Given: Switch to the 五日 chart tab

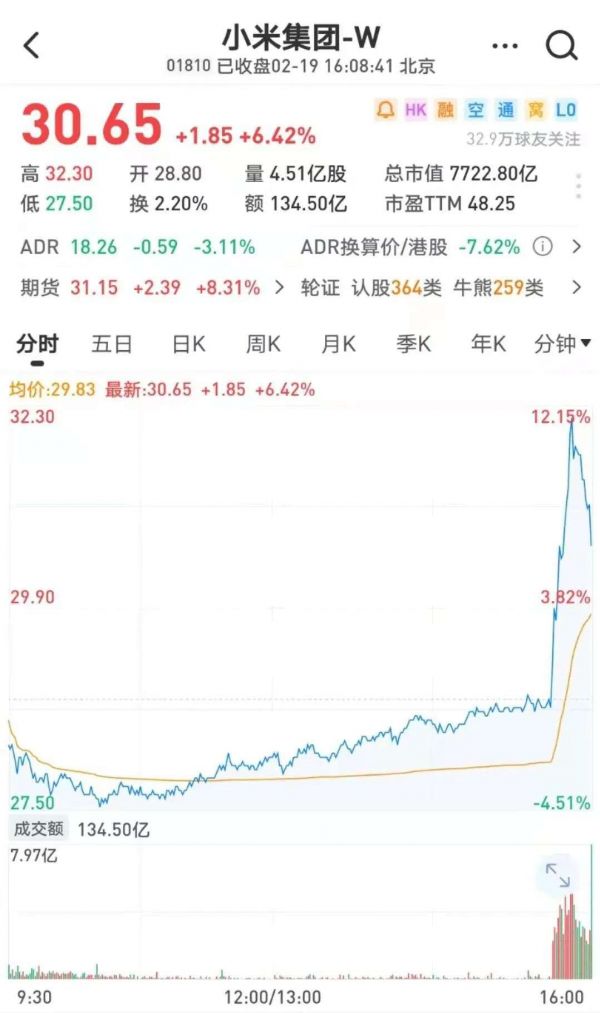Looking at the screenshot, I should pos(111,345).
